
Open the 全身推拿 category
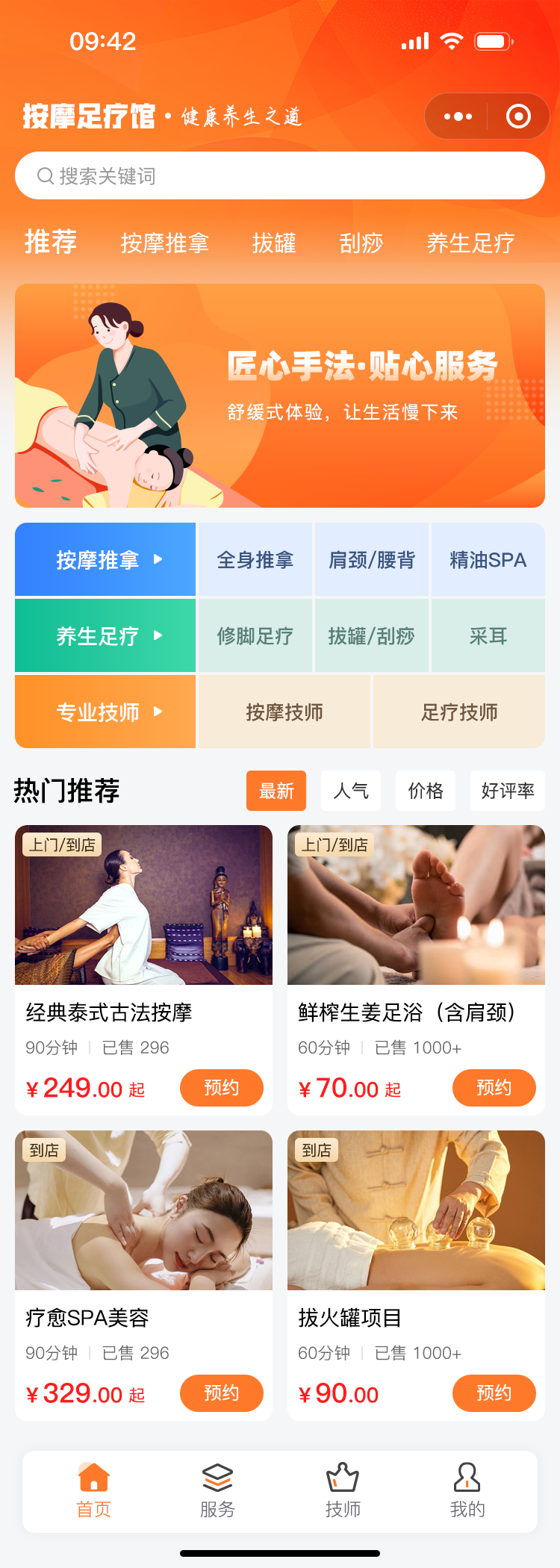pos(255,560)
